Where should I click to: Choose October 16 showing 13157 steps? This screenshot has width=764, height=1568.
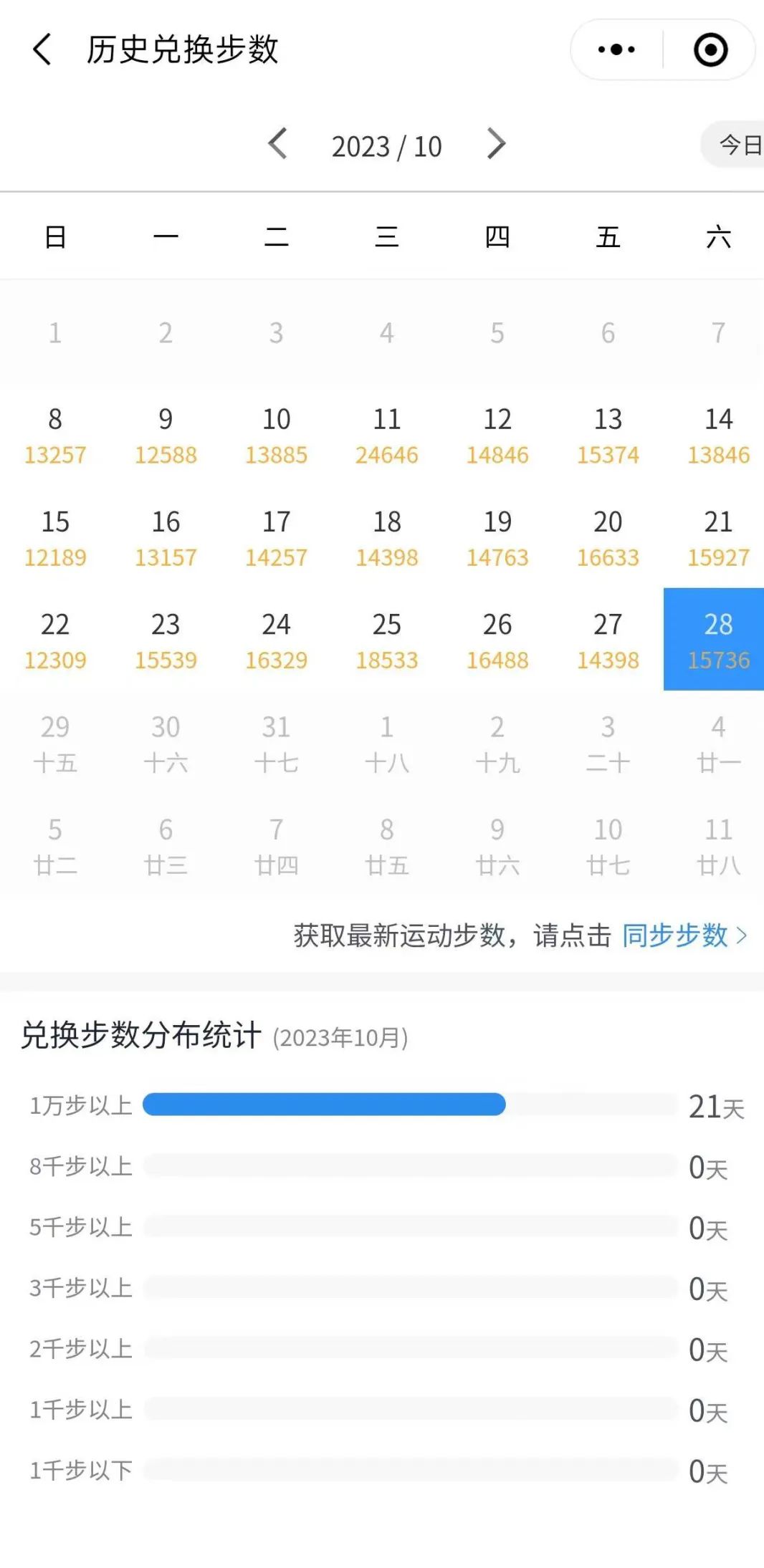pos(166,537)
